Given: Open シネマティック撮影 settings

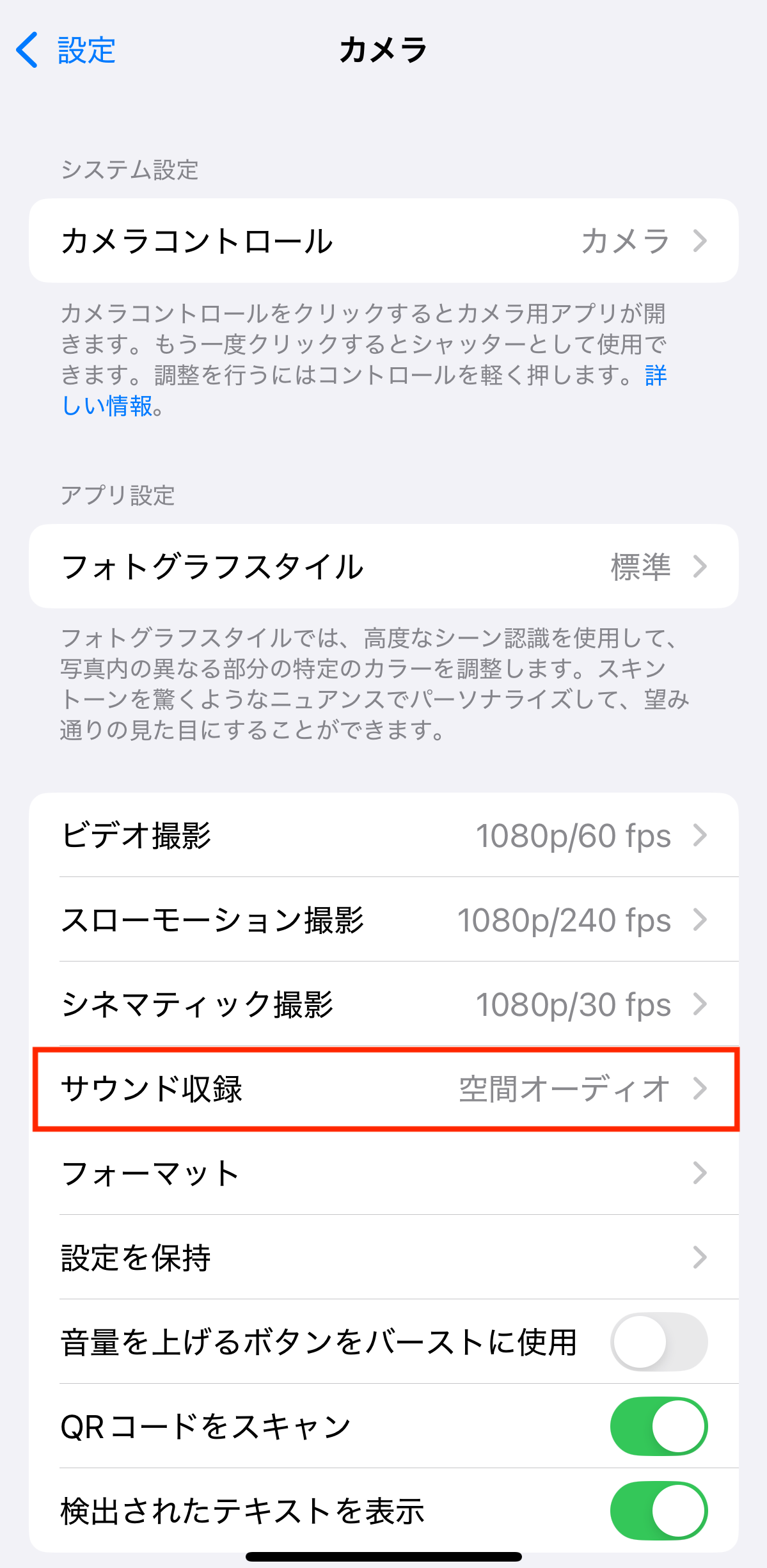Looking at the screenshot, I should click(256, 1004).
